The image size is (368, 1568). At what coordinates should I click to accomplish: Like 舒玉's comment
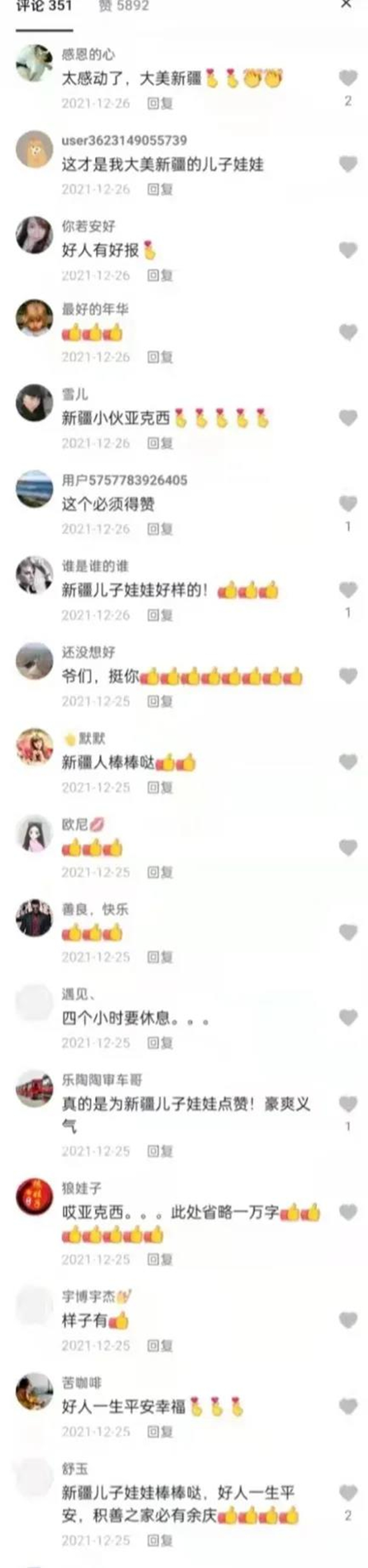(348, 1492)
